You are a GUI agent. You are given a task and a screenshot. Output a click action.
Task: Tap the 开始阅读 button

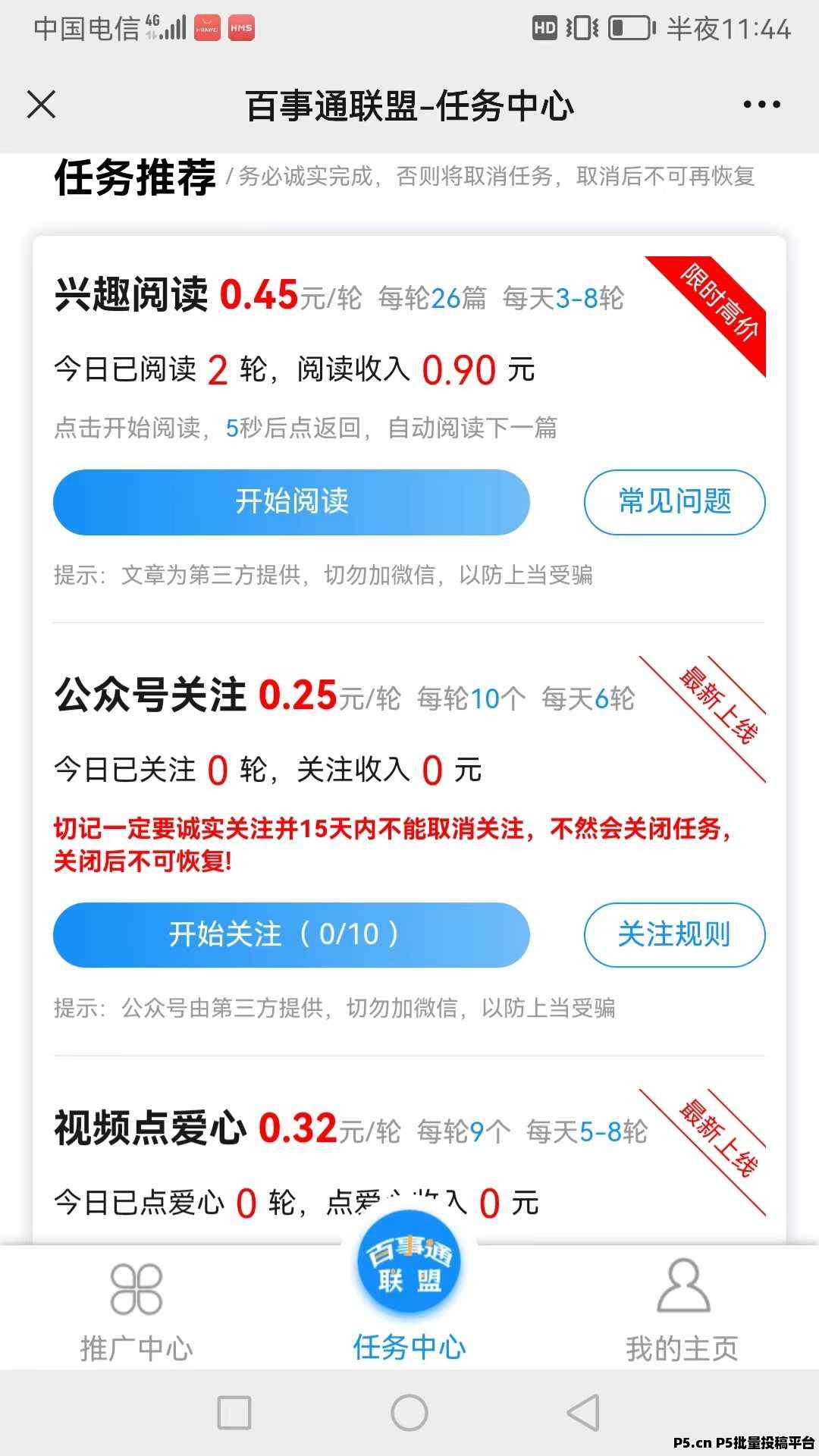click(x=291, y=502)
